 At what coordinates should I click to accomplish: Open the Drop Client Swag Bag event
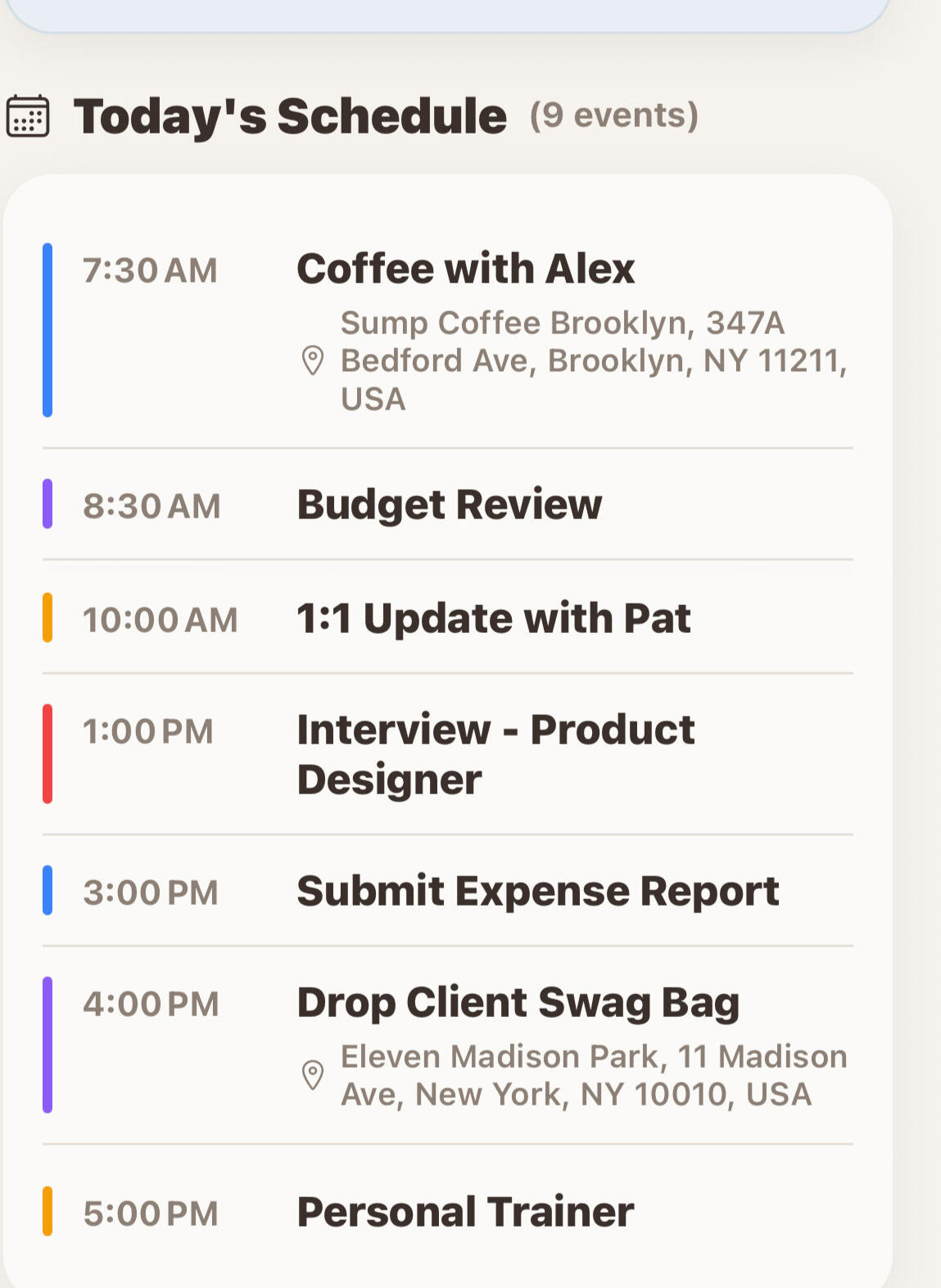point(518,1003)
